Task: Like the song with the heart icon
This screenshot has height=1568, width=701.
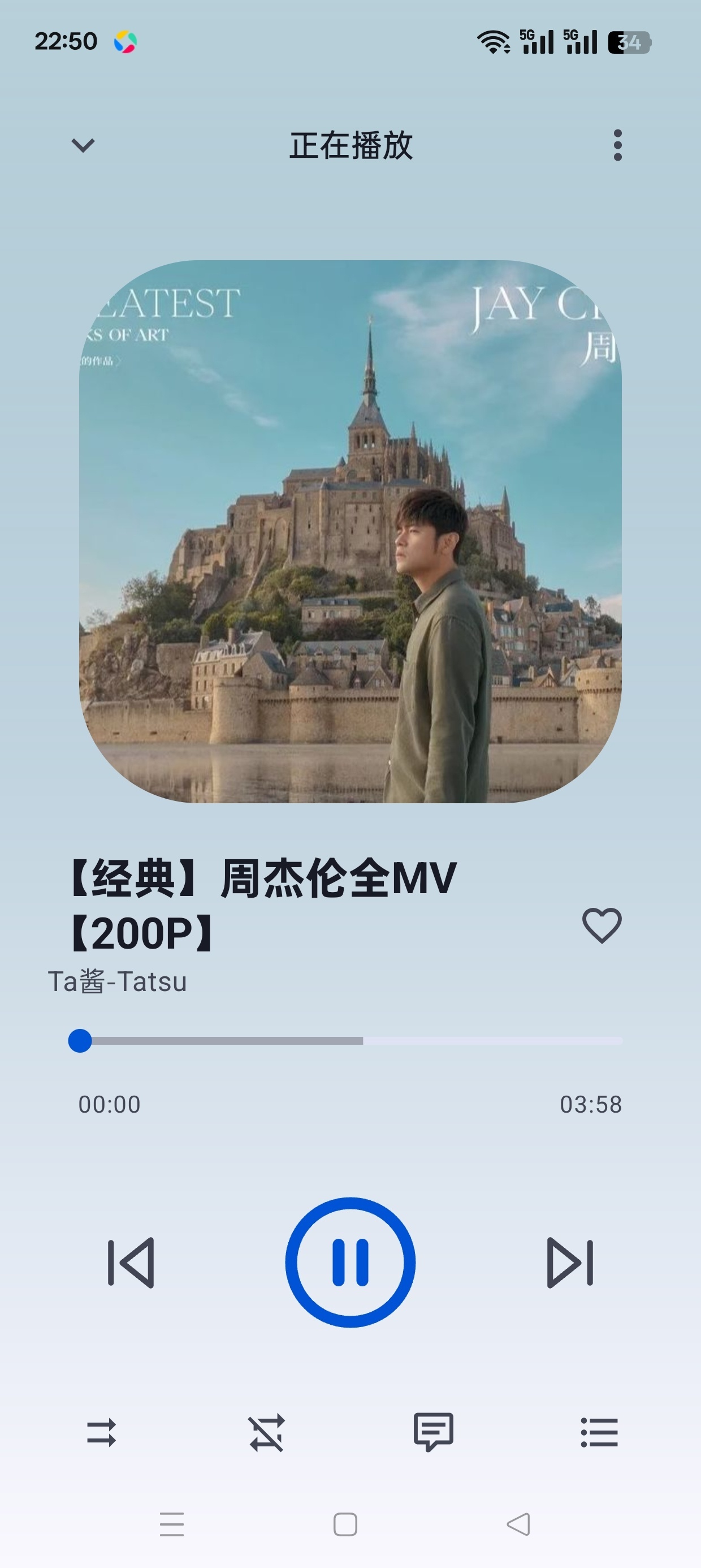Action: [602, 925]
